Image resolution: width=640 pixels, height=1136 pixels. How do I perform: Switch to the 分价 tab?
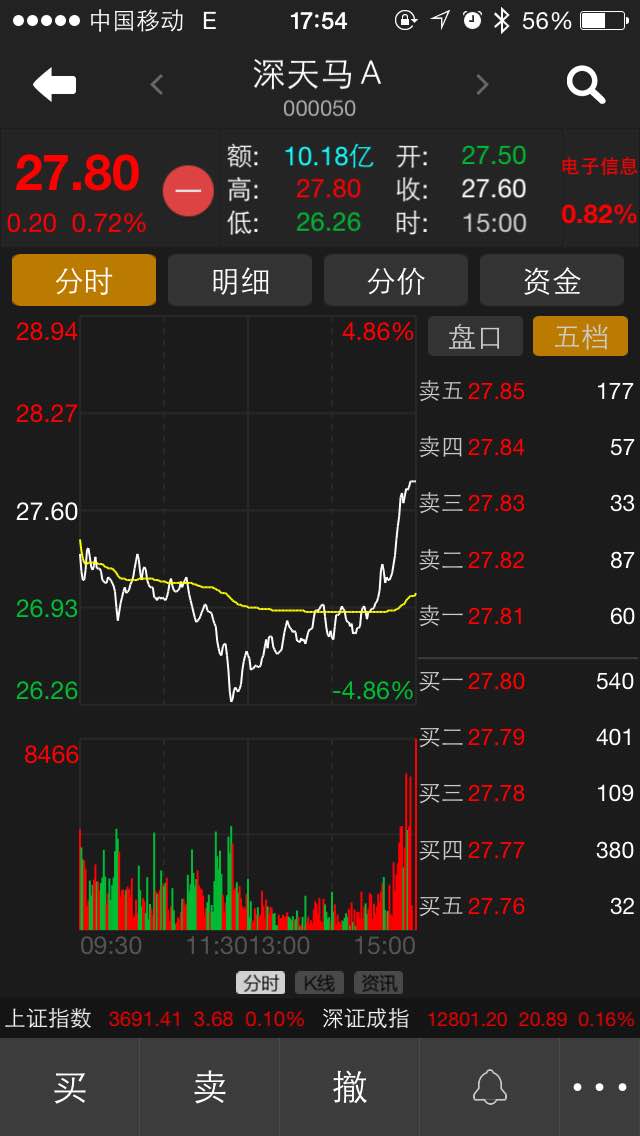[396, 280]
